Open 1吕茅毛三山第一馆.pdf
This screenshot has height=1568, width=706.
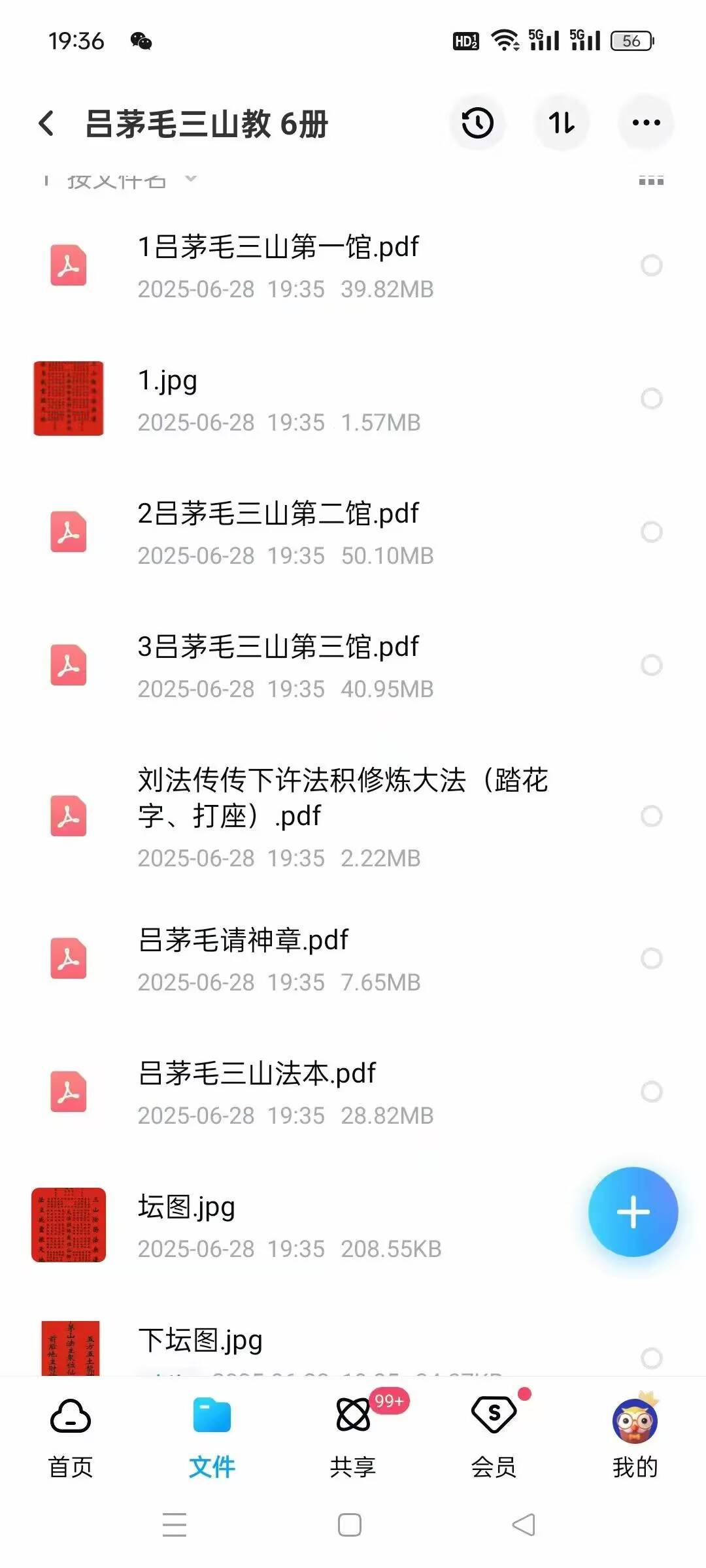pos(278,248)
